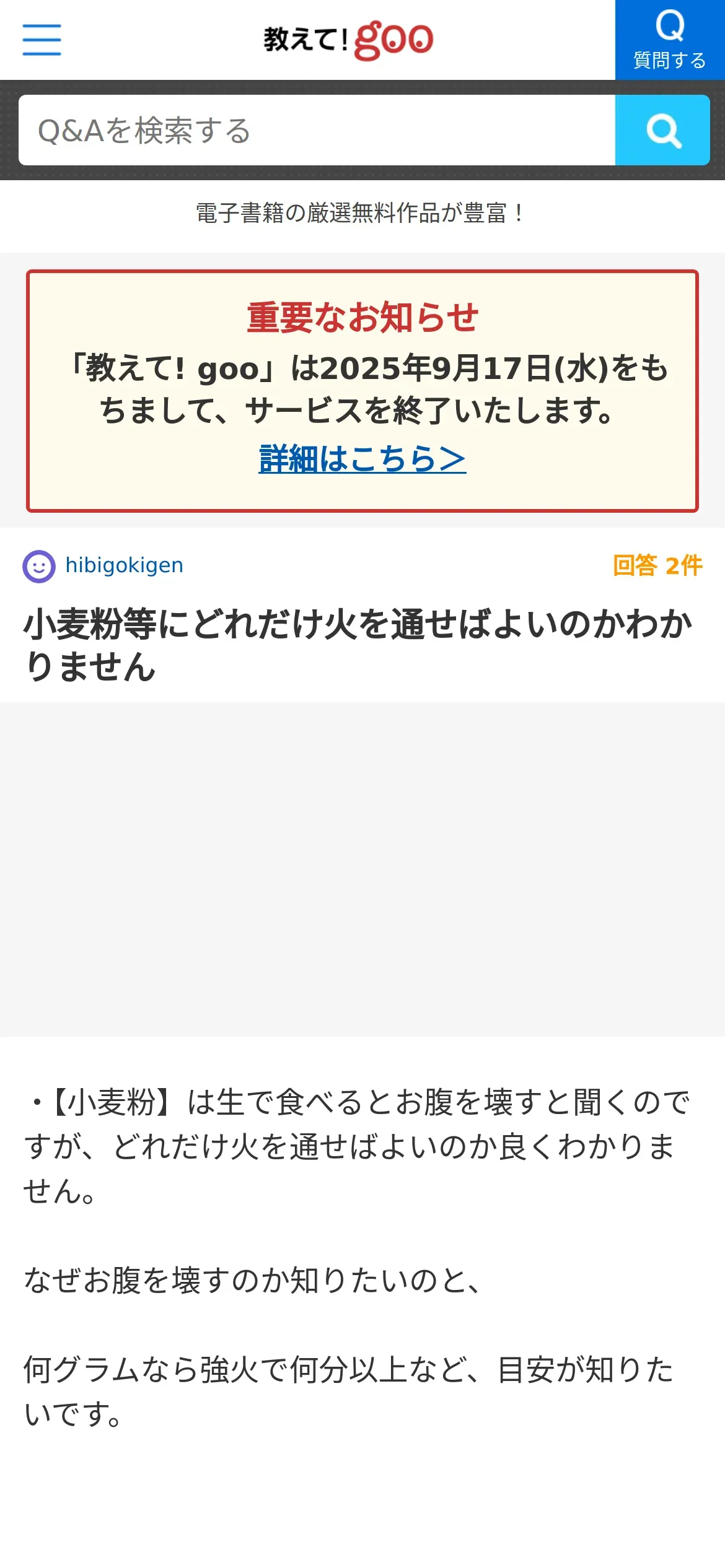
Task: Focus the Q&Aを検索する search field
Action: click(x=316, y=130)
